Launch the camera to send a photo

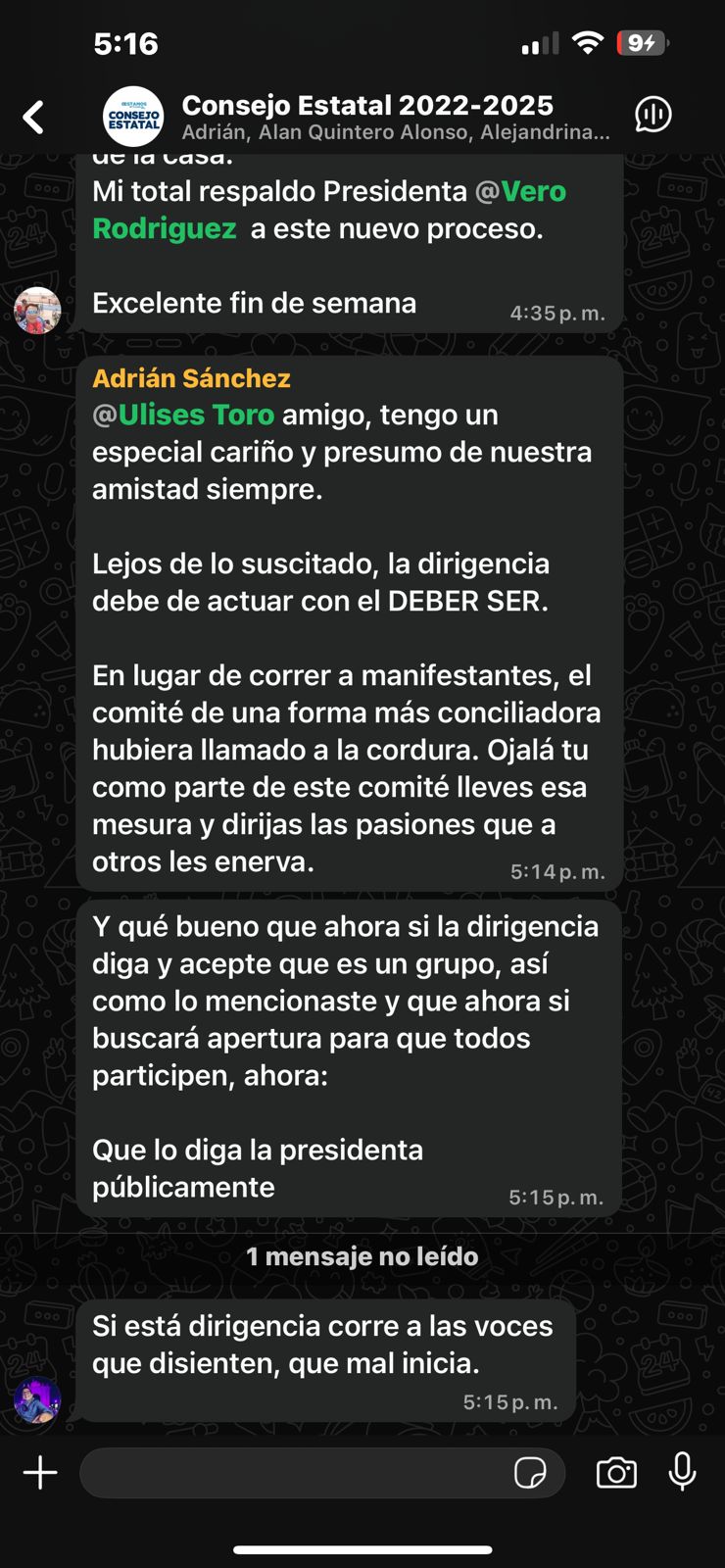616,1473
